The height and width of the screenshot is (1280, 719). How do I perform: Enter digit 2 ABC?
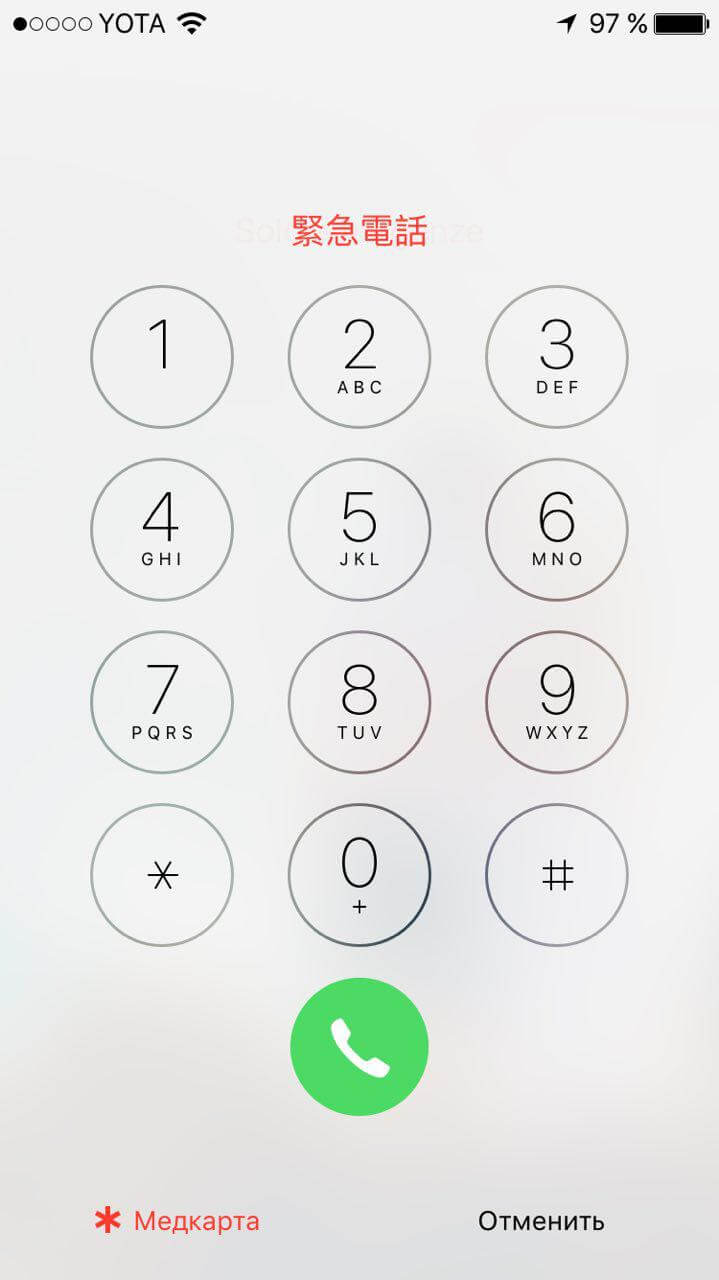359,357
